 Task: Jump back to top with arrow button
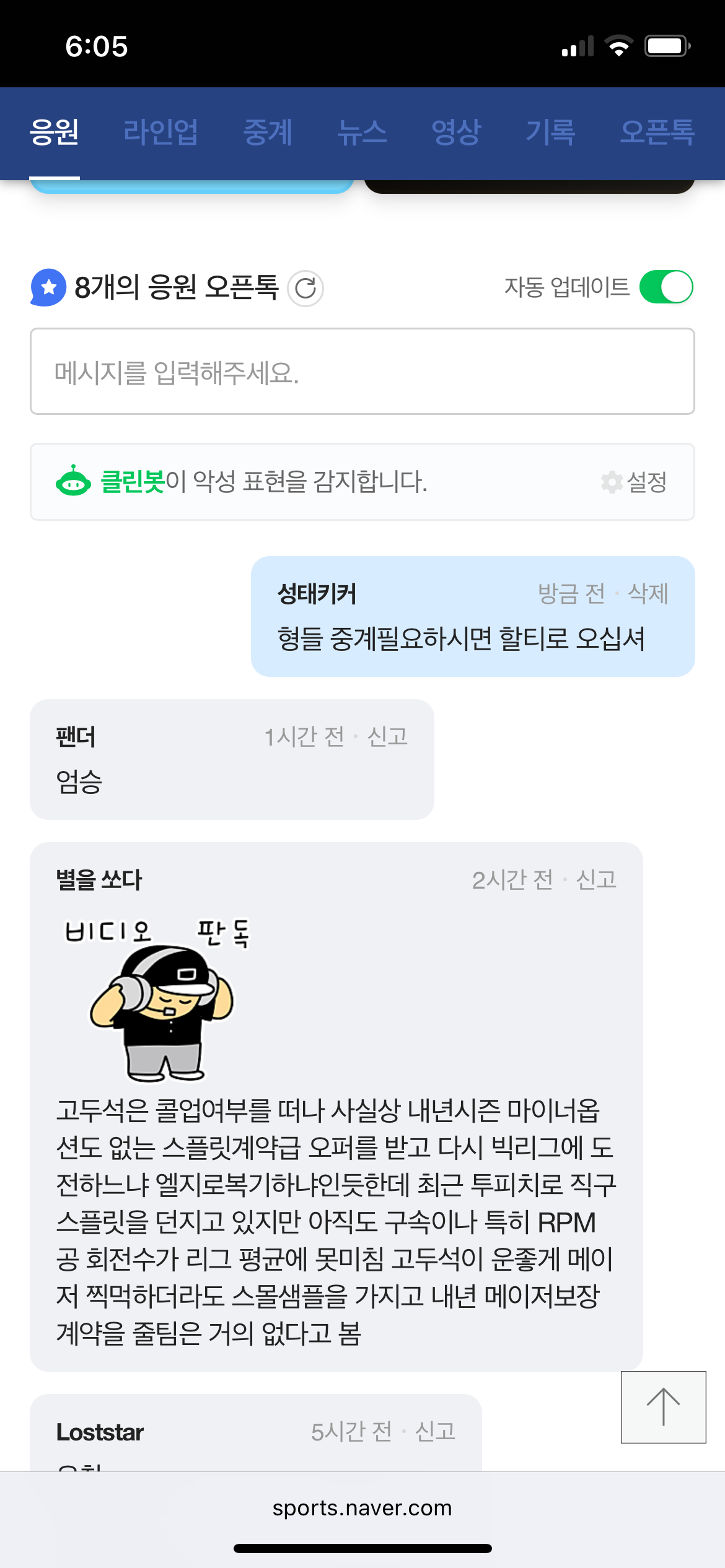pos(663,1407)
